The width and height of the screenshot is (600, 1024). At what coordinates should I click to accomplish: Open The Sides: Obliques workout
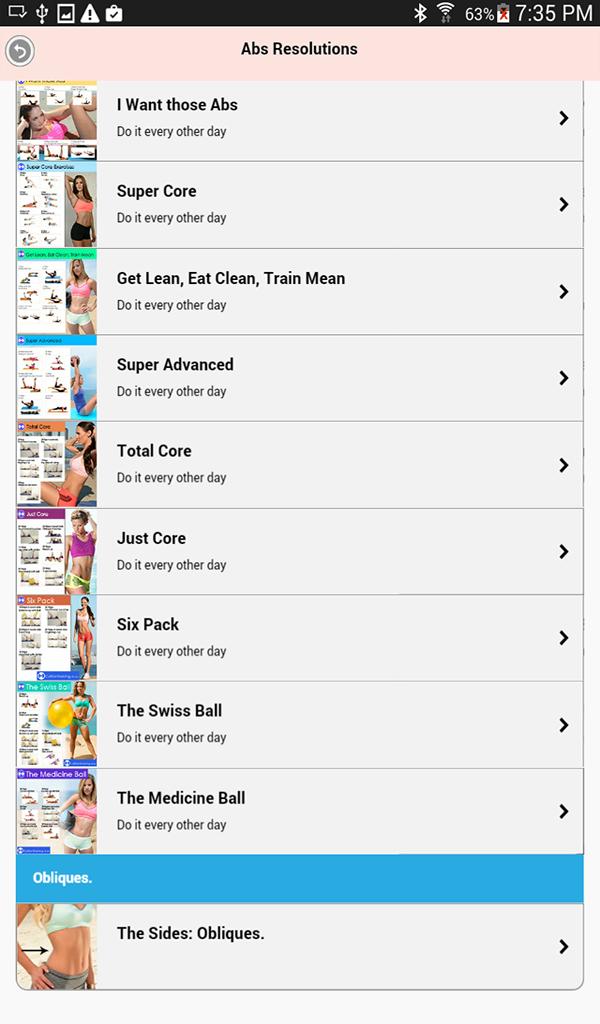point(300,946)
